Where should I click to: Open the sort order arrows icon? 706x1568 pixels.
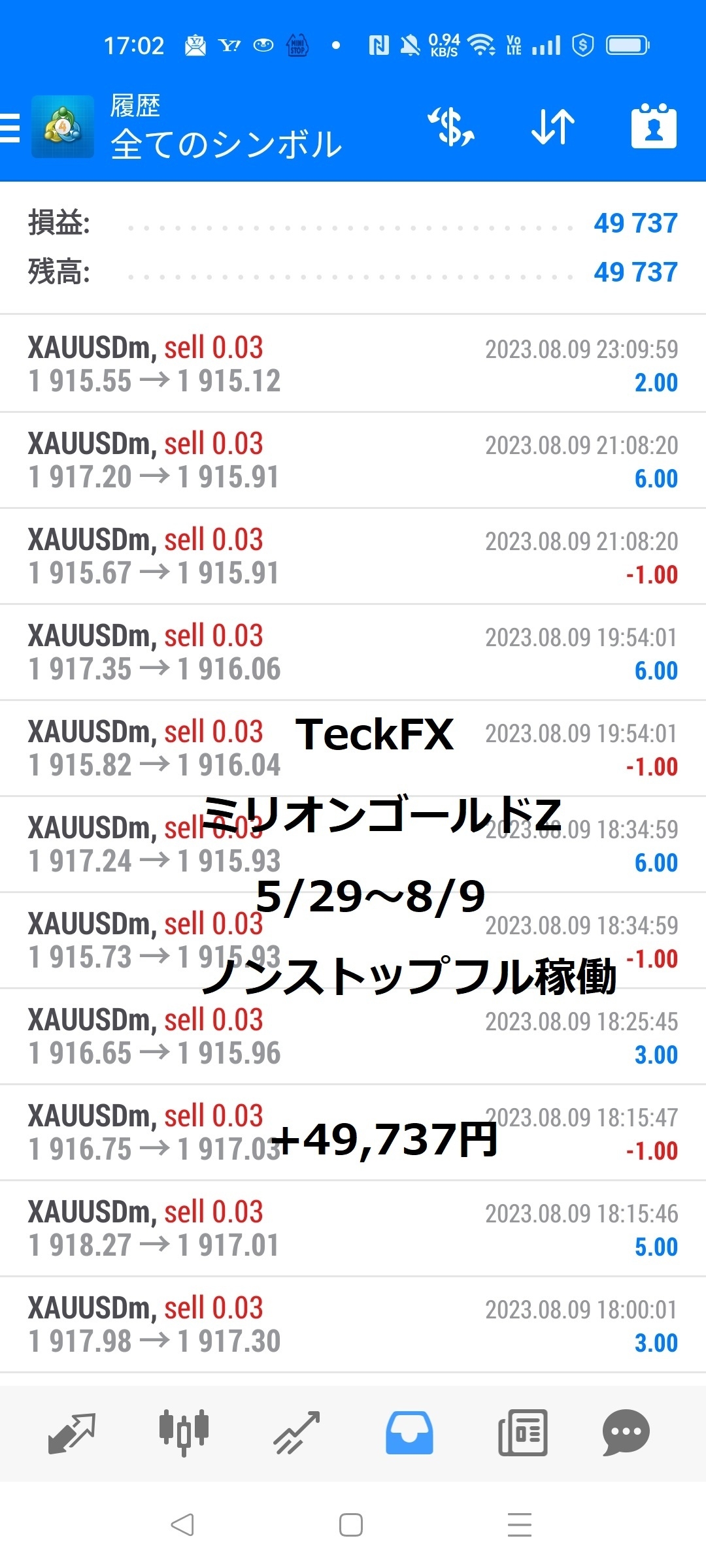point(553,127)
